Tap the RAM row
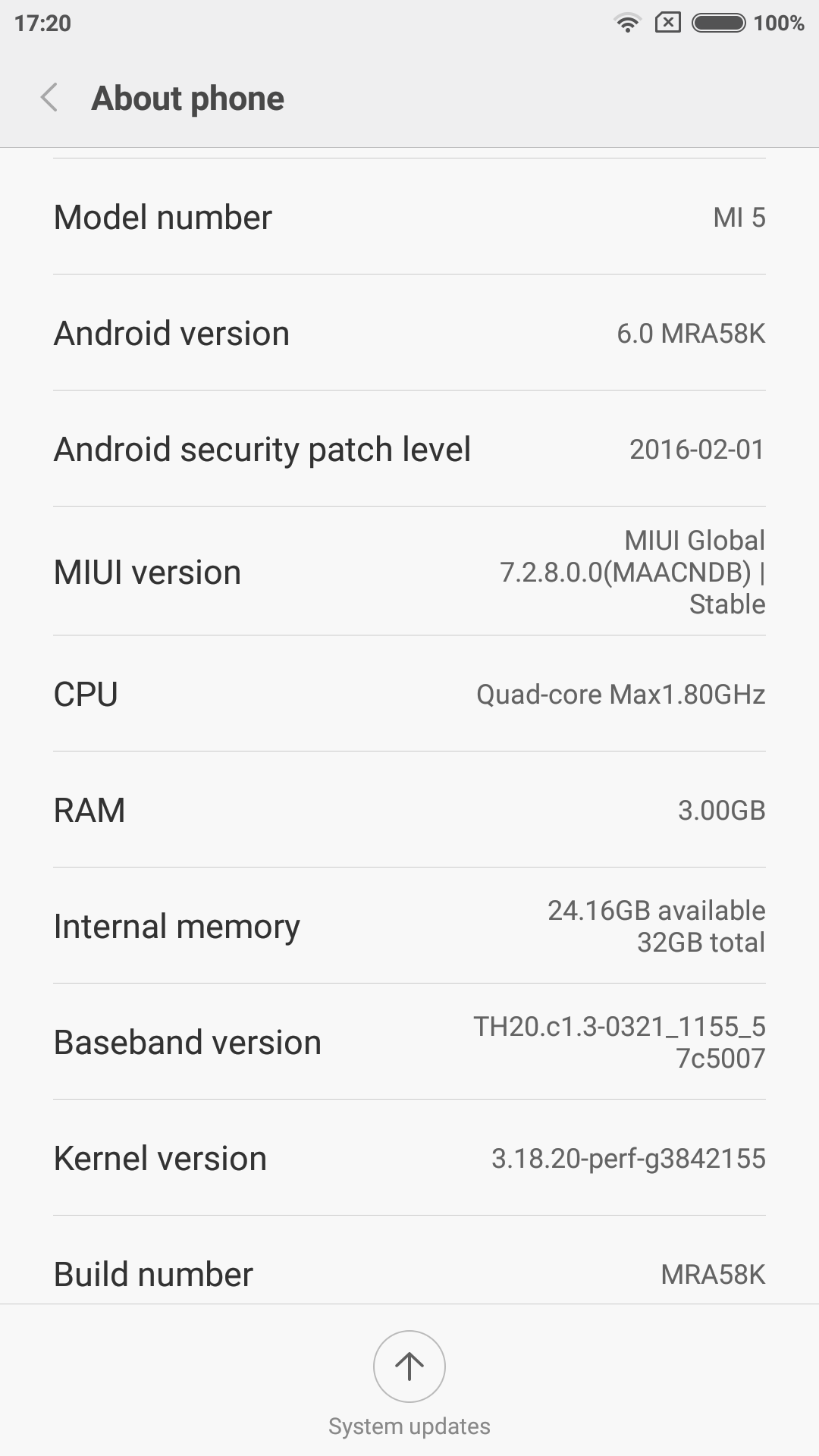Viewport: 819px width, 1456px height. point(409,810)
